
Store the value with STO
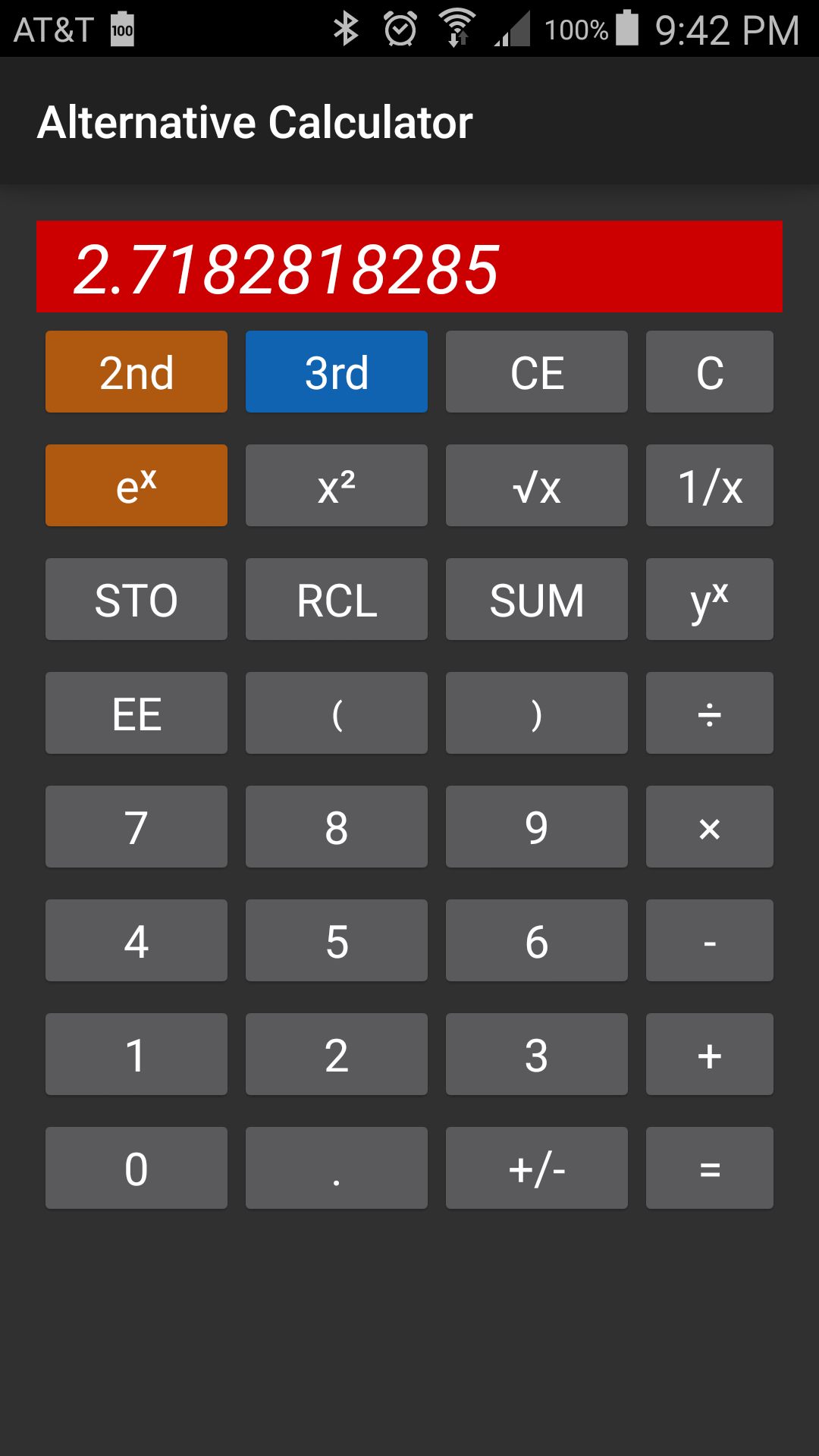136,599
